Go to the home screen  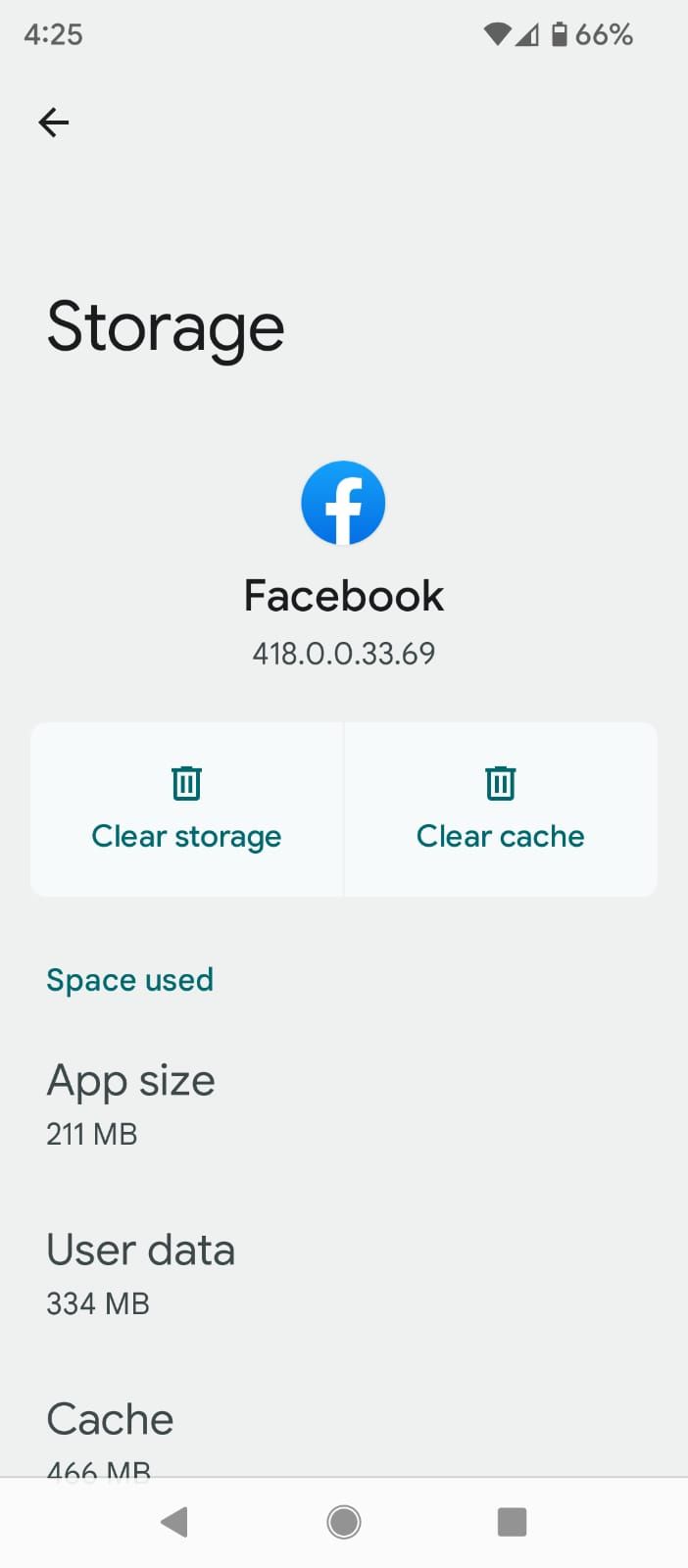[x=344, y=1522]
